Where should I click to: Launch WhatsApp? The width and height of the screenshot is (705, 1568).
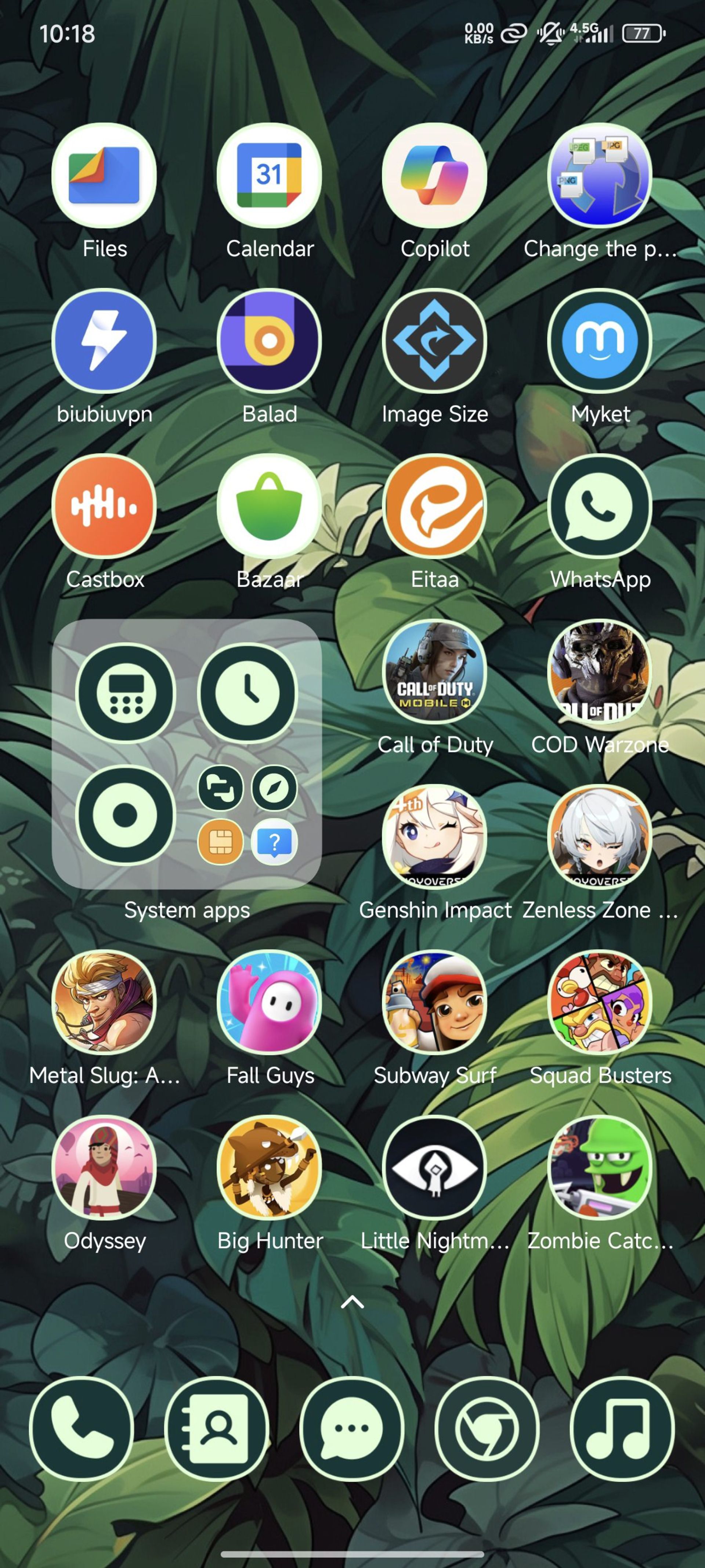pos(600,506)
